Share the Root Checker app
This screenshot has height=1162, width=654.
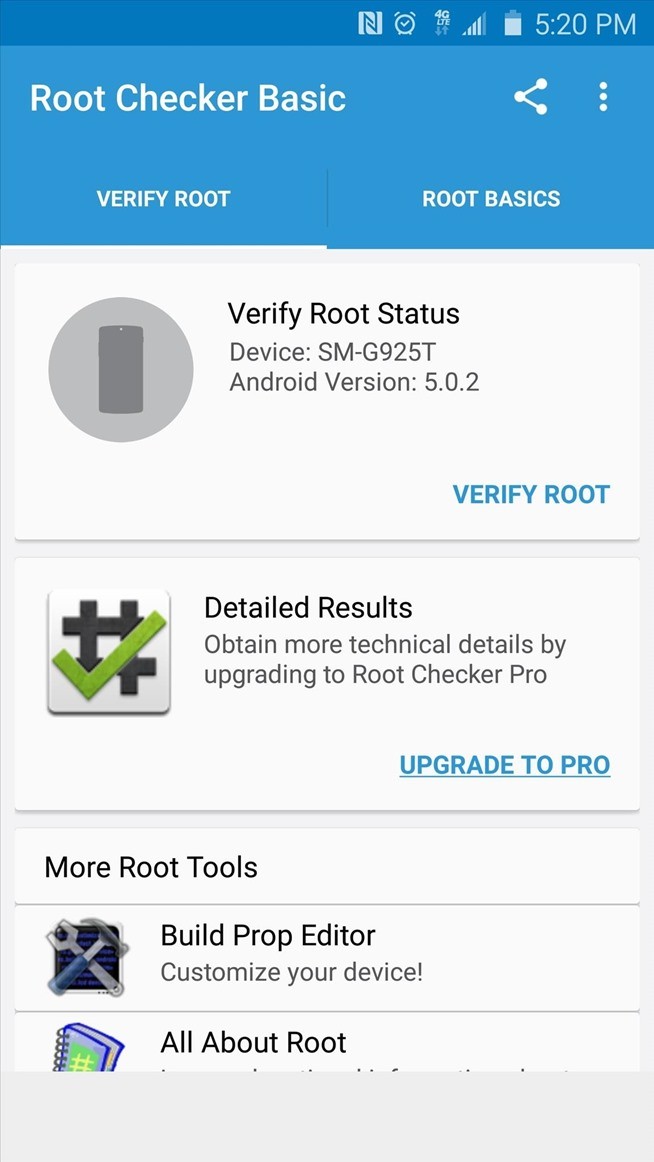click(x=530, y=97)
